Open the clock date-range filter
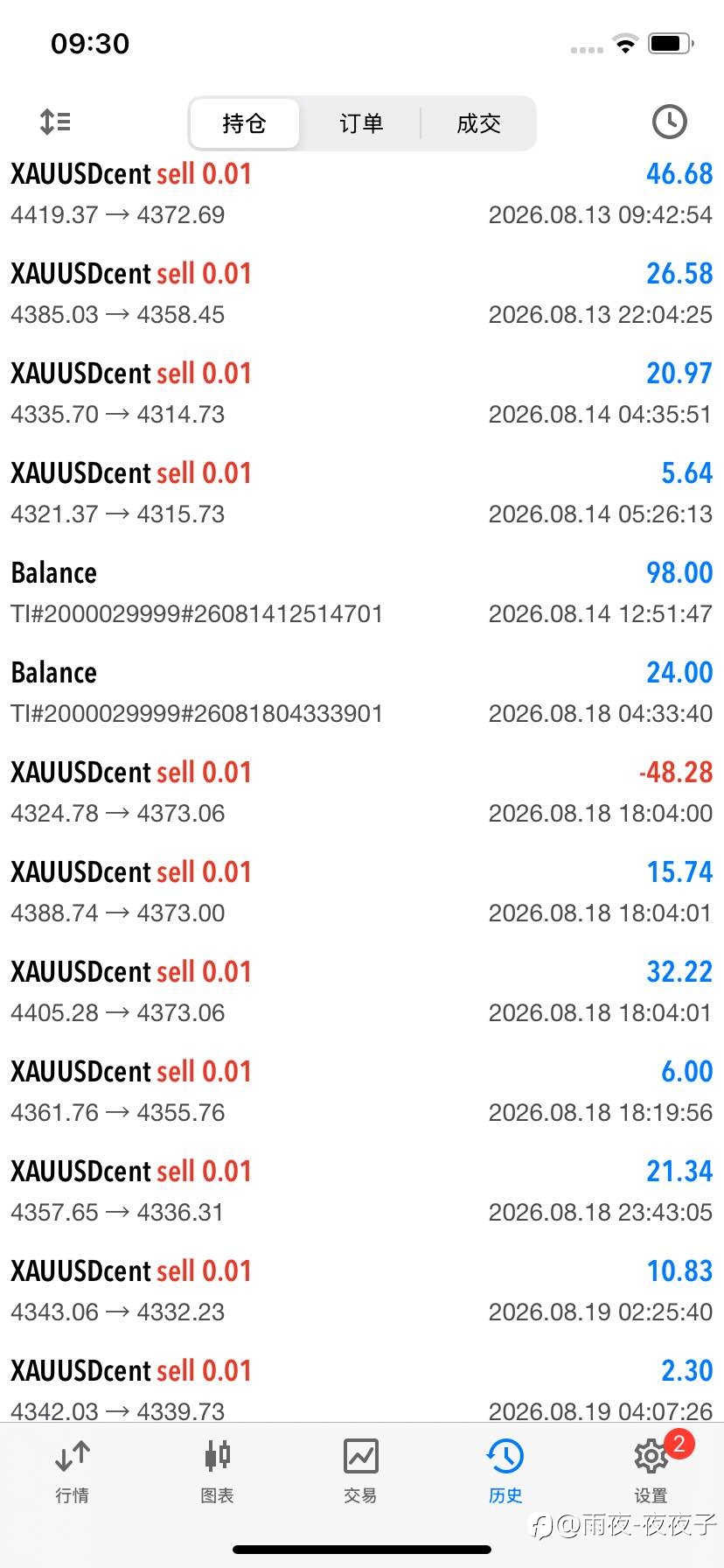Image resolution: width=724 pixels, height=1568 pixels. (x=669, y=122)
